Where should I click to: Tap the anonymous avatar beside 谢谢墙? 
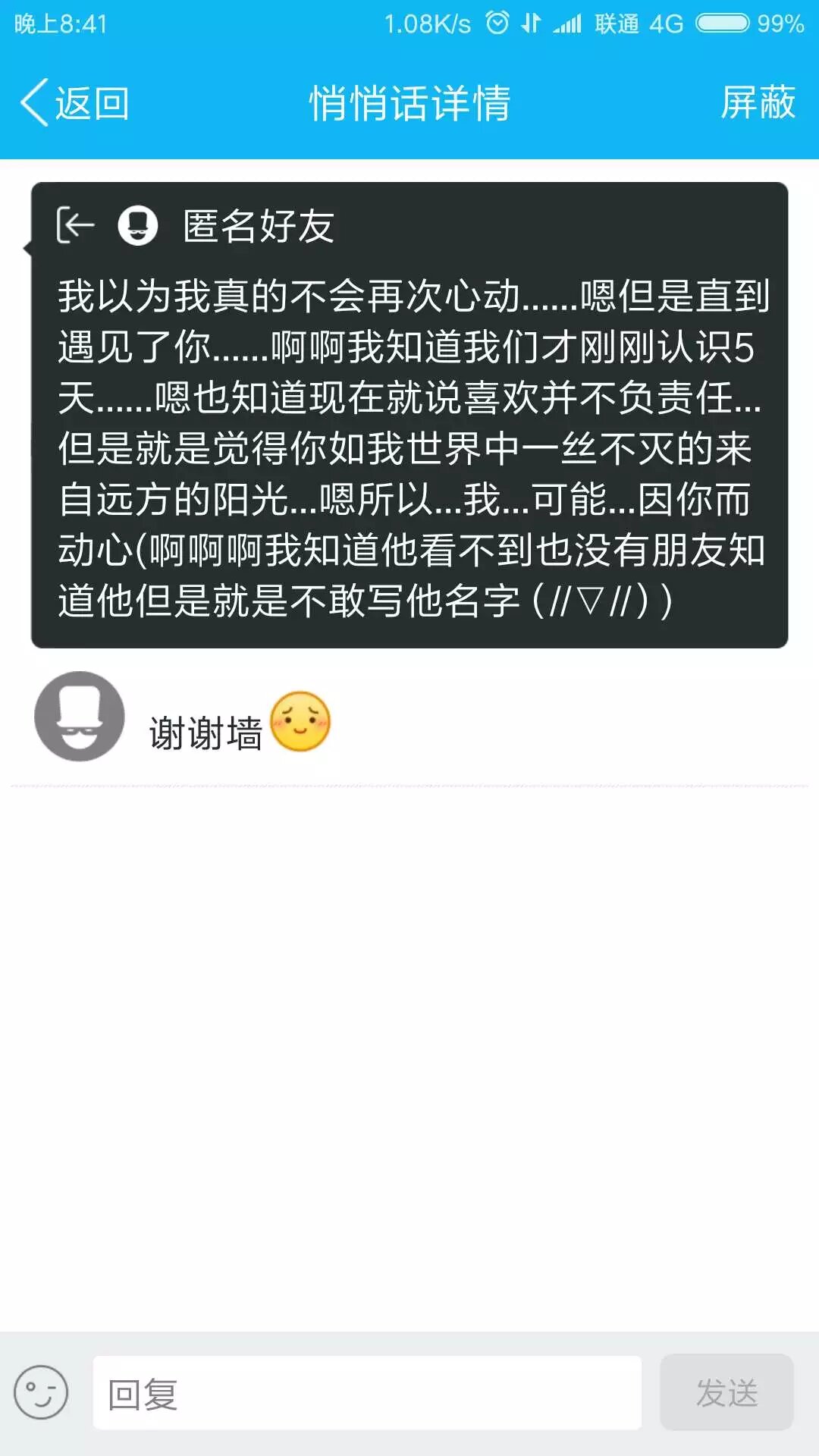(80, 716)
